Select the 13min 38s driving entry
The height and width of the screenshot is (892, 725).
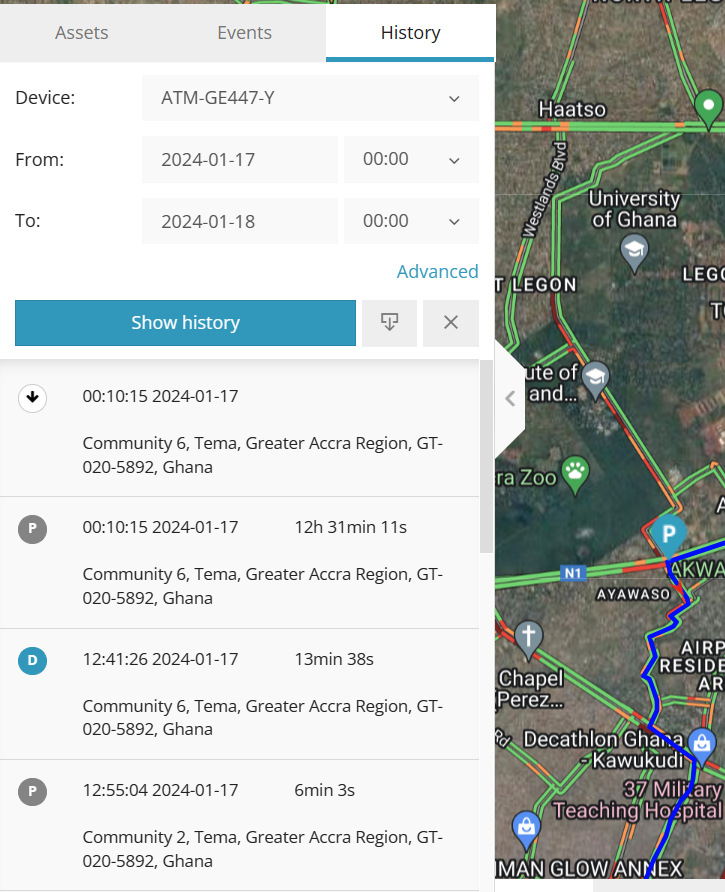pyautogui.click(x=239, y=694)
